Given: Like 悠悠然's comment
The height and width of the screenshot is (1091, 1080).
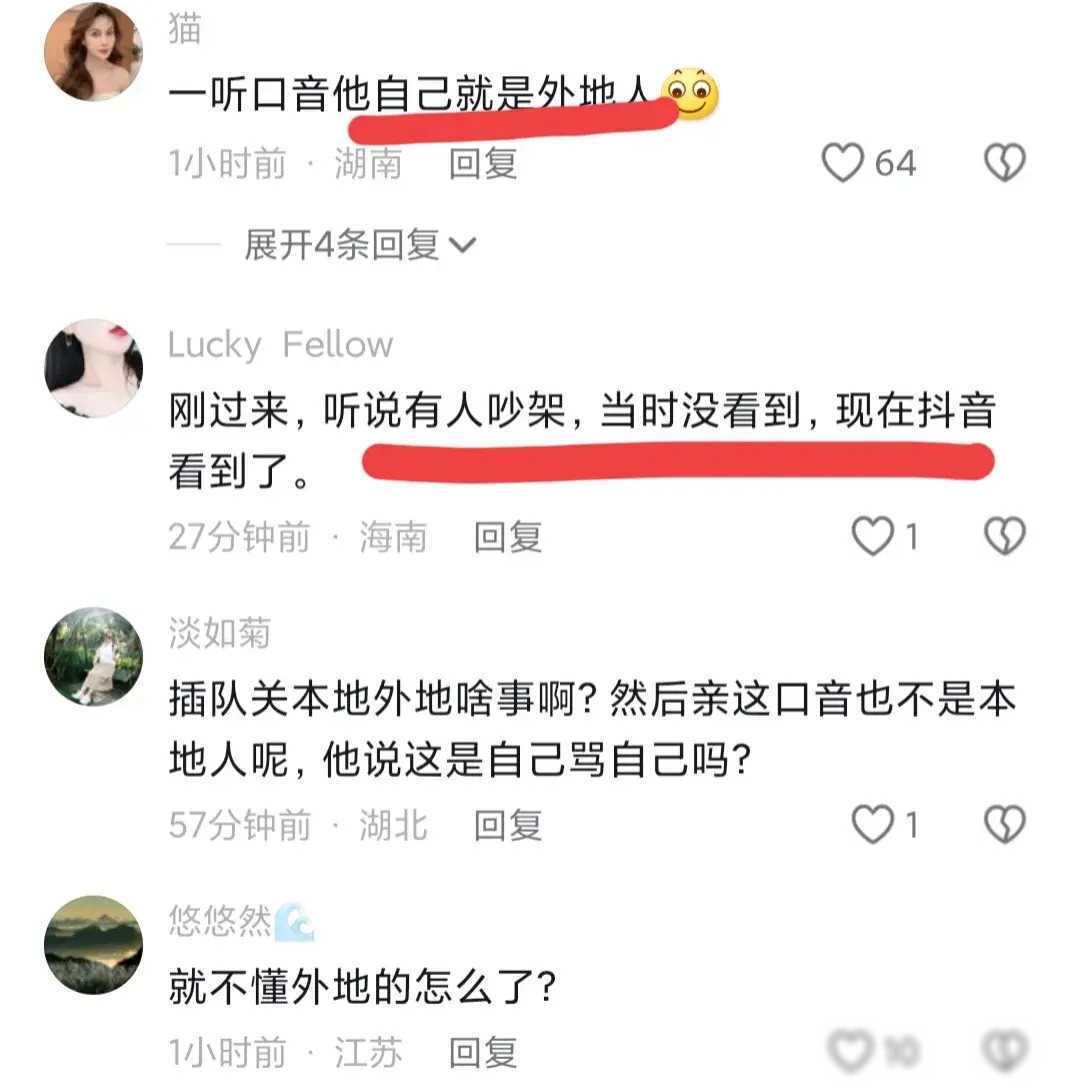Looking at the screenshot, I should (x=852, y=1050).
